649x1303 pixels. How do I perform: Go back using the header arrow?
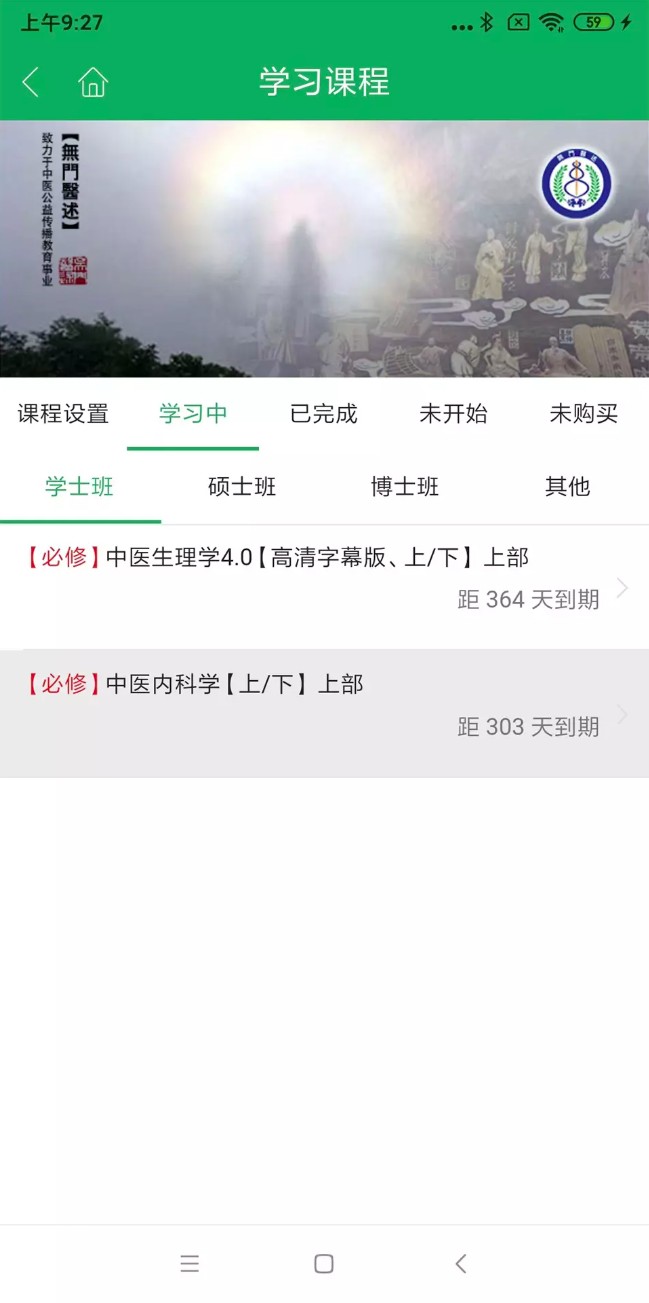tap(31, 82)
